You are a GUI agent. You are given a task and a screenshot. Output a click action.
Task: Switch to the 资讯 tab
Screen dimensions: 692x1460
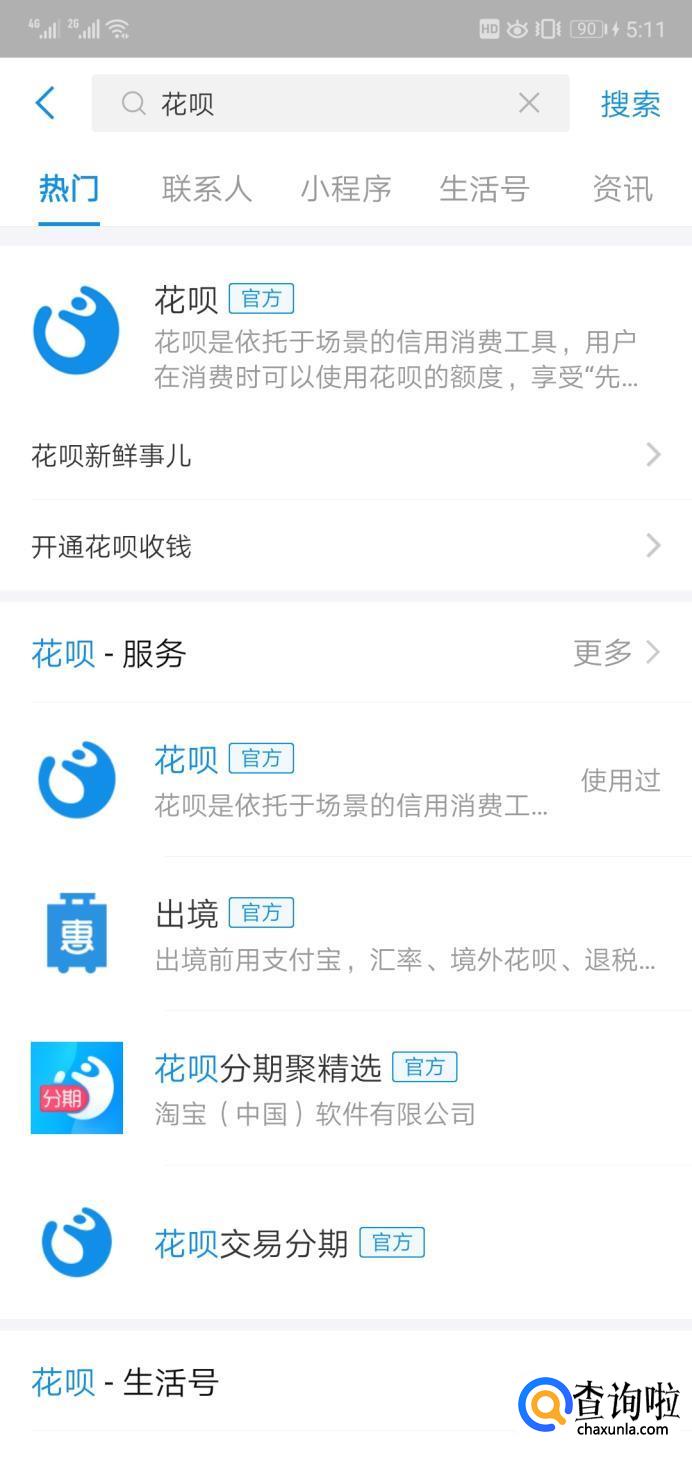point(622,189)
